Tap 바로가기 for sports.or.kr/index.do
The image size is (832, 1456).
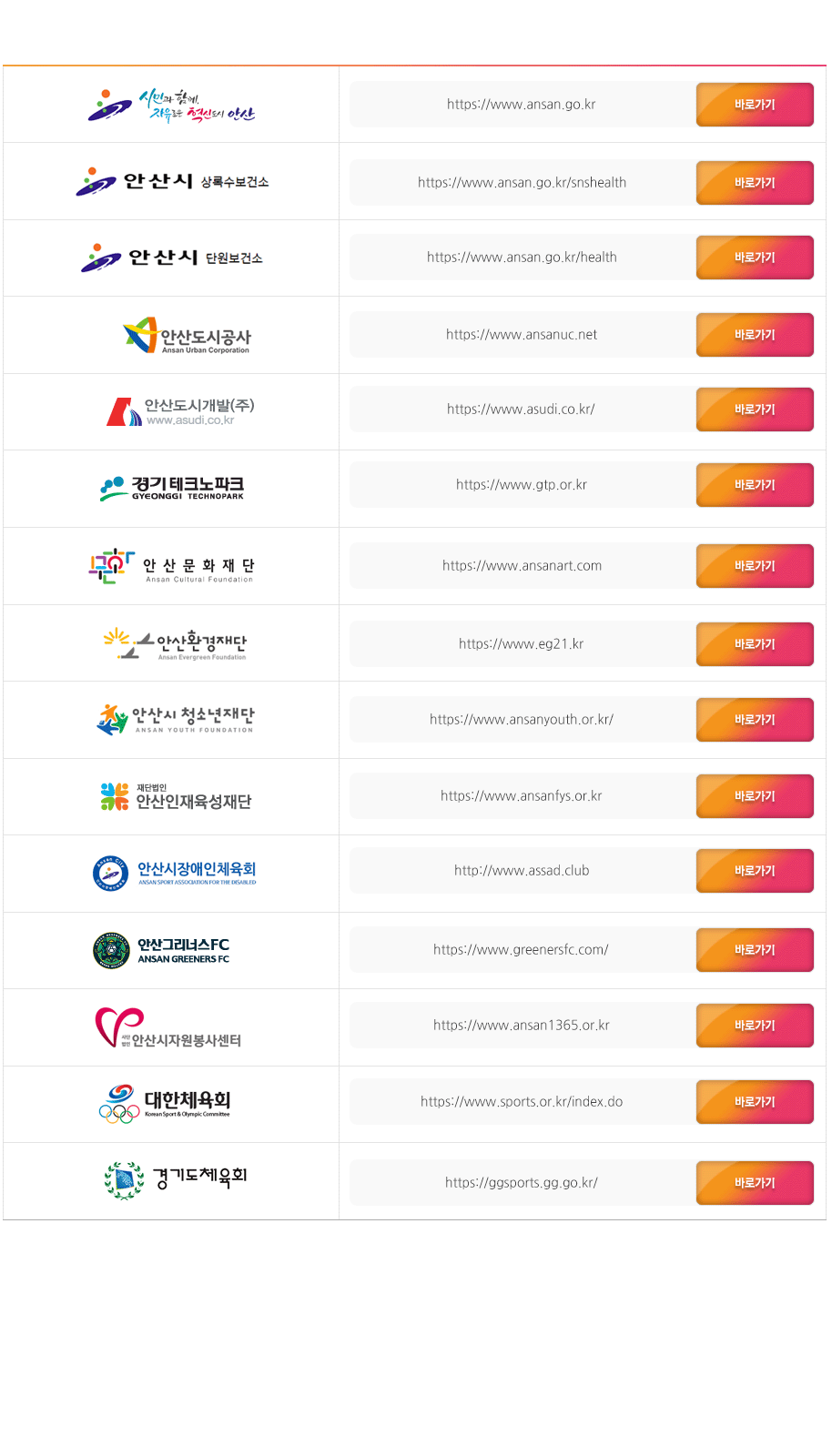755,1102
